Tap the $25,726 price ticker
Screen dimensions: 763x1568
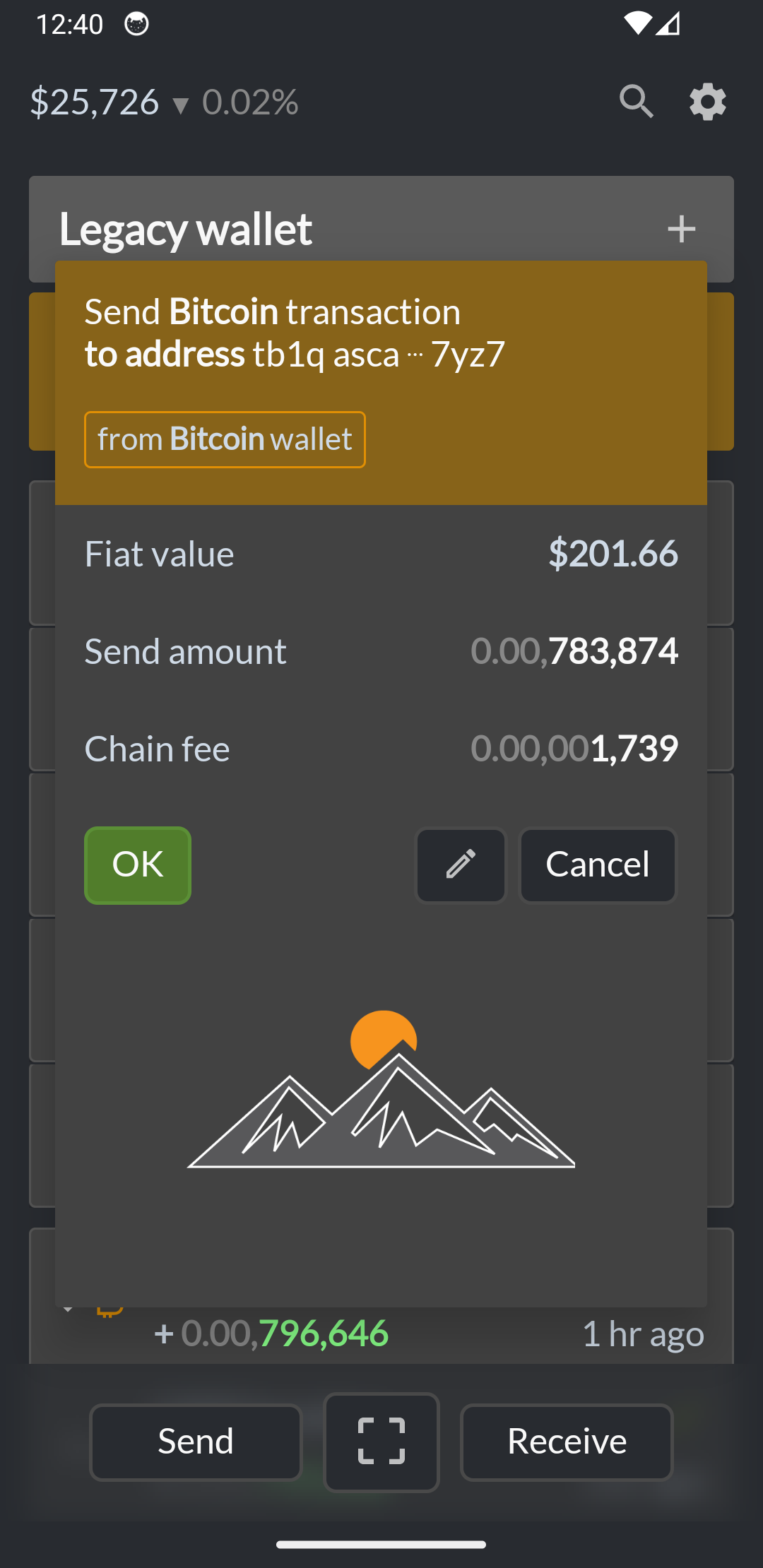[x=95, y=102]
